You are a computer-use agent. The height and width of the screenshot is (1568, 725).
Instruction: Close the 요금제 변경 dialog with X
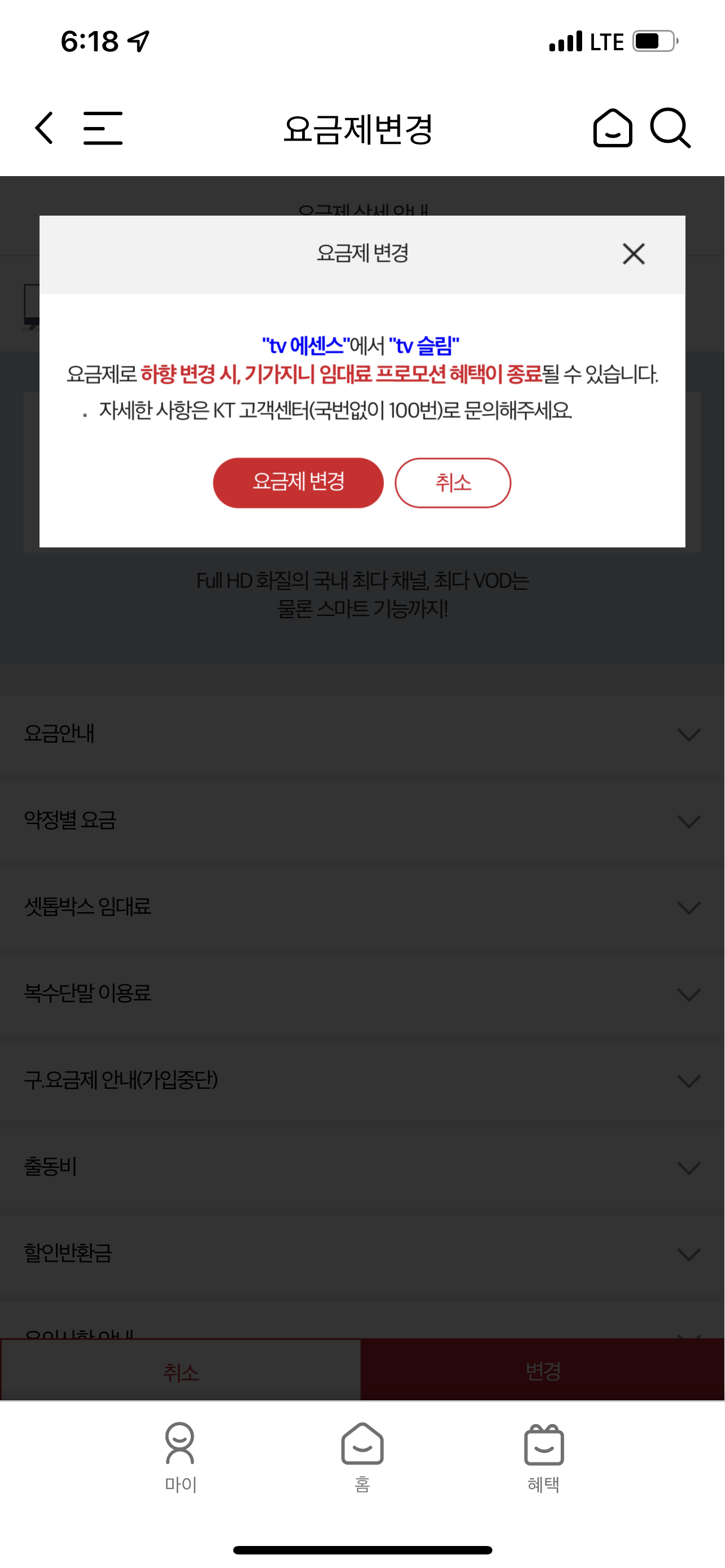(633, 254)
